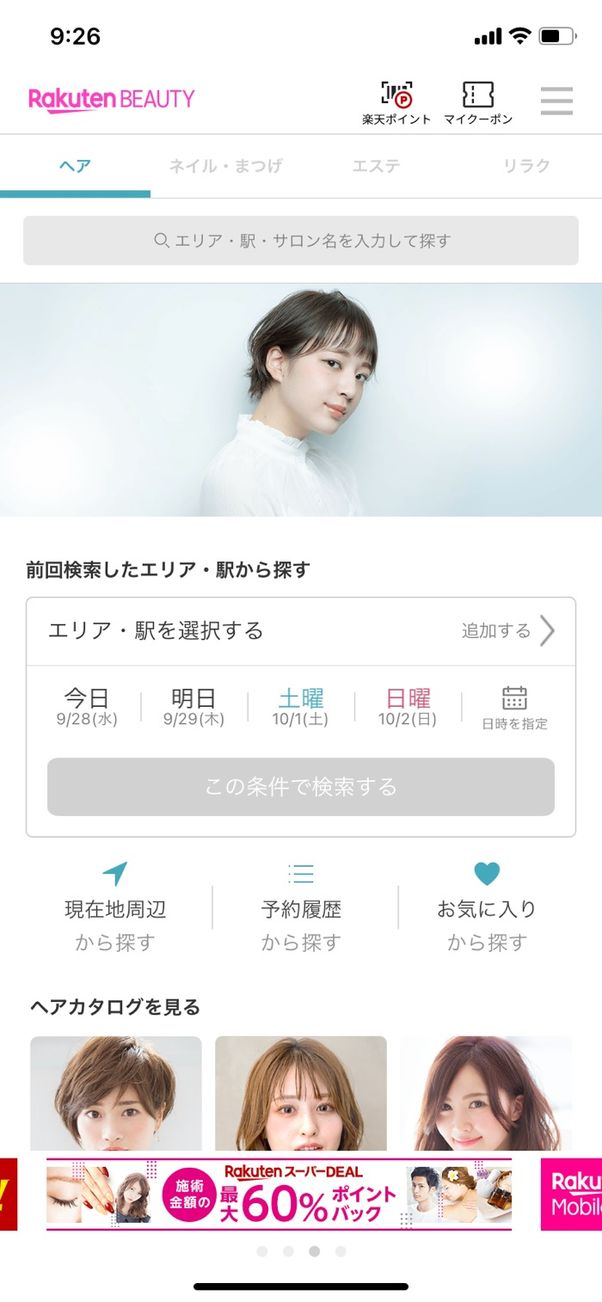Tap この条件で検索する button

[x=301, y=787]
